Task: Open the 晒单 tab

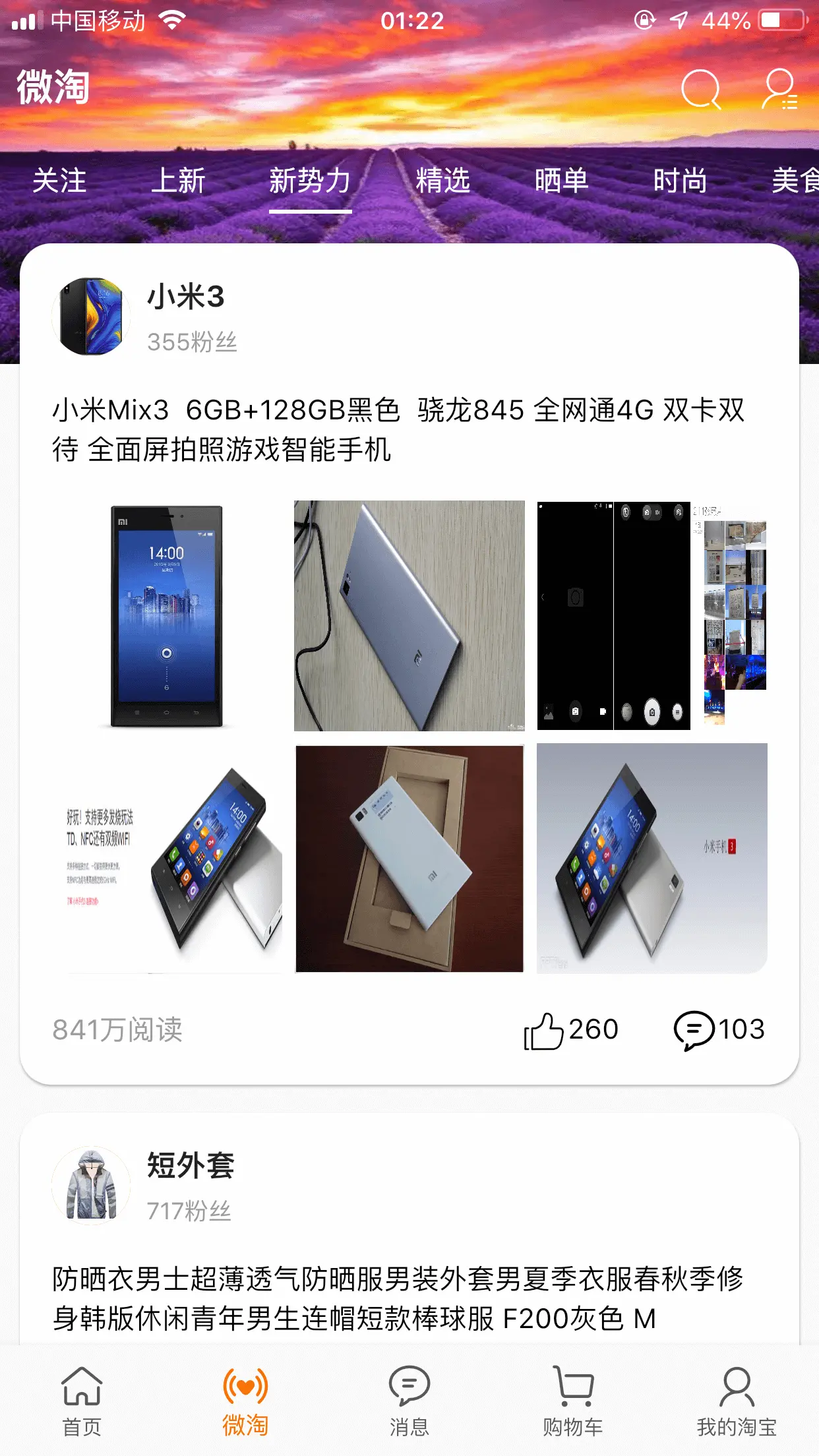Action: 561,181
